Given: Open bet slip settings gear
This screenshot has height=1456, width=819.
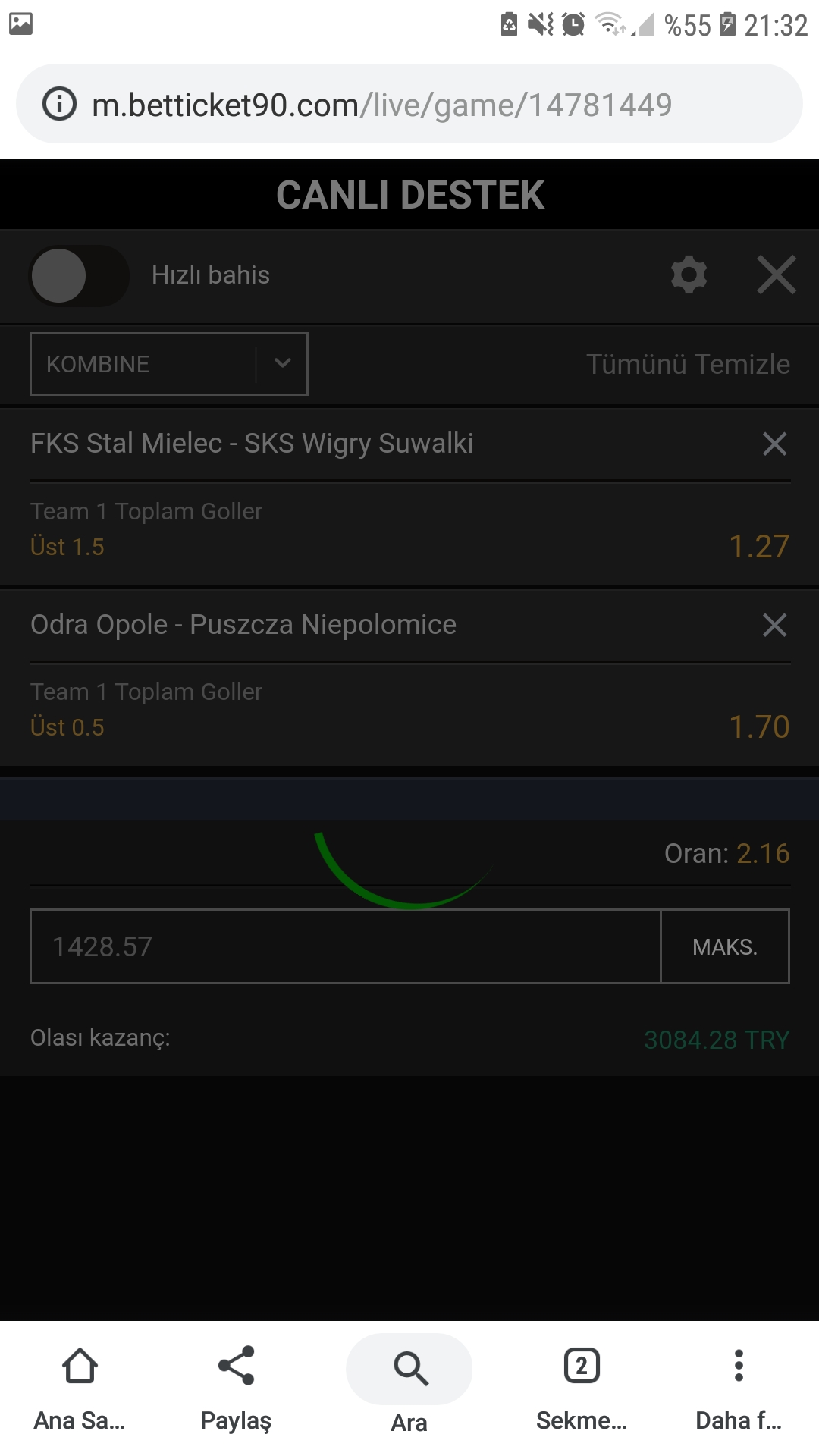Looking at the screenshot, I should [x=689, y=275].
